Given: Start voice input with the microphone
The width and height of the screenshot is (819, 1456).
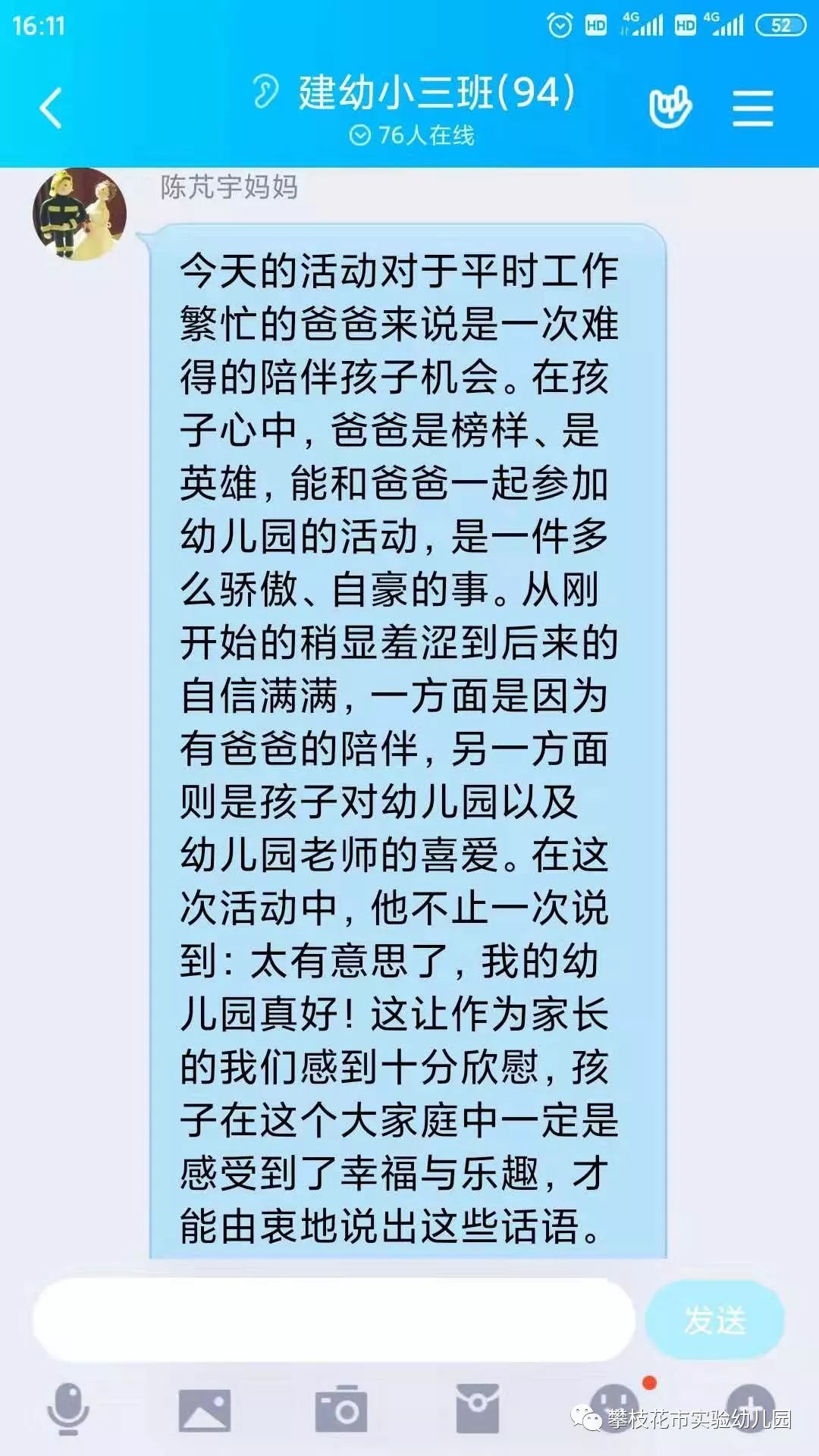Looking at the screenshot, I should [x=68, y=1409].
